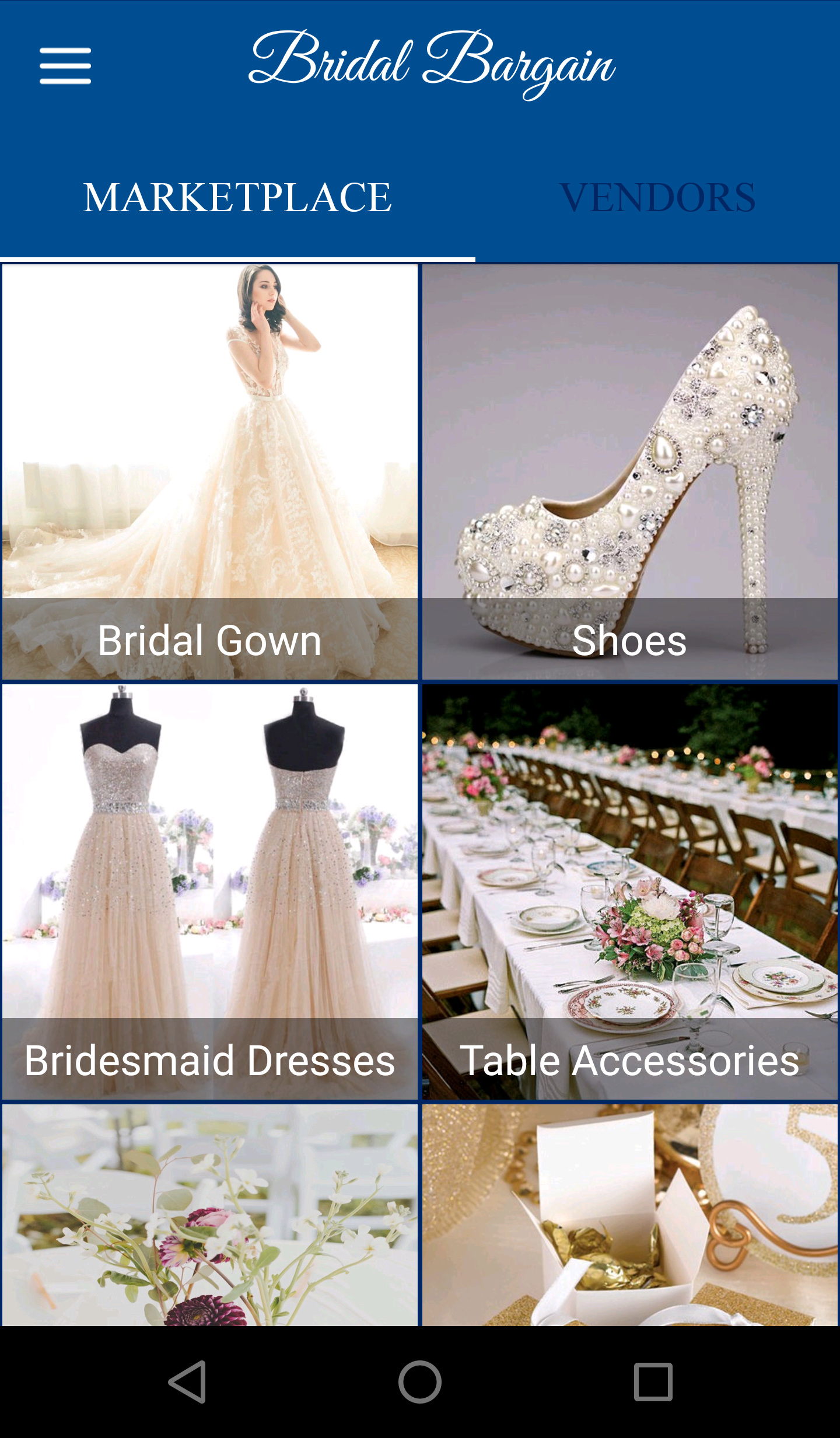Switch to the Vendors tab
The width and height of the screenshot is (840, 1438).
[657, 198]
